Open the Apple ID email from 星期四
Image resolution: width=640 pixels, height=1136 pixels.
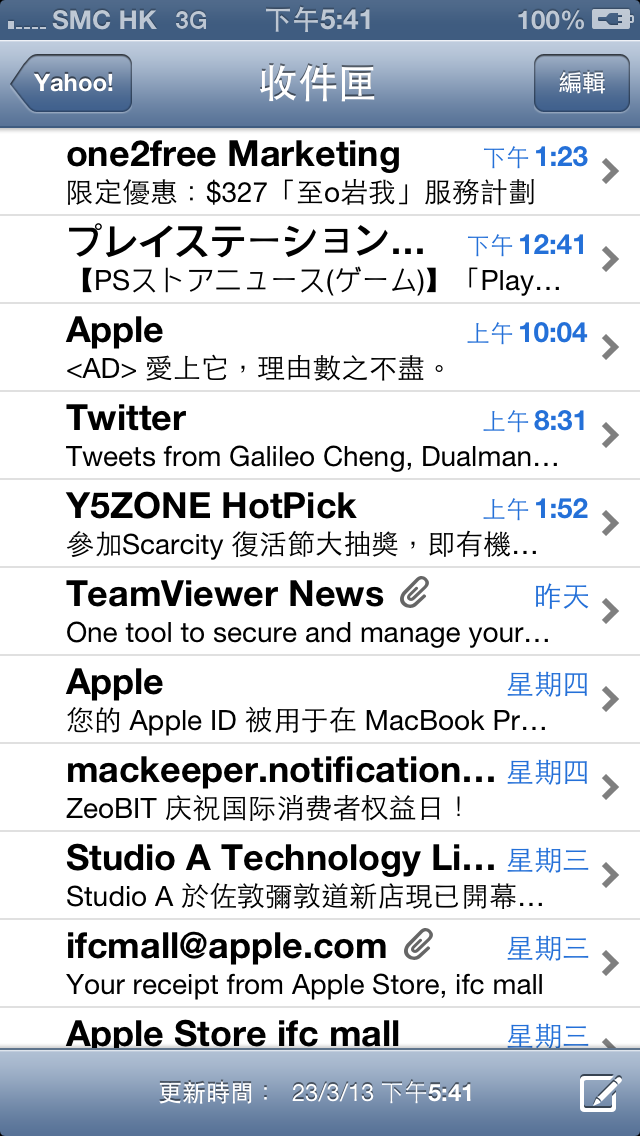click(320, 700)
